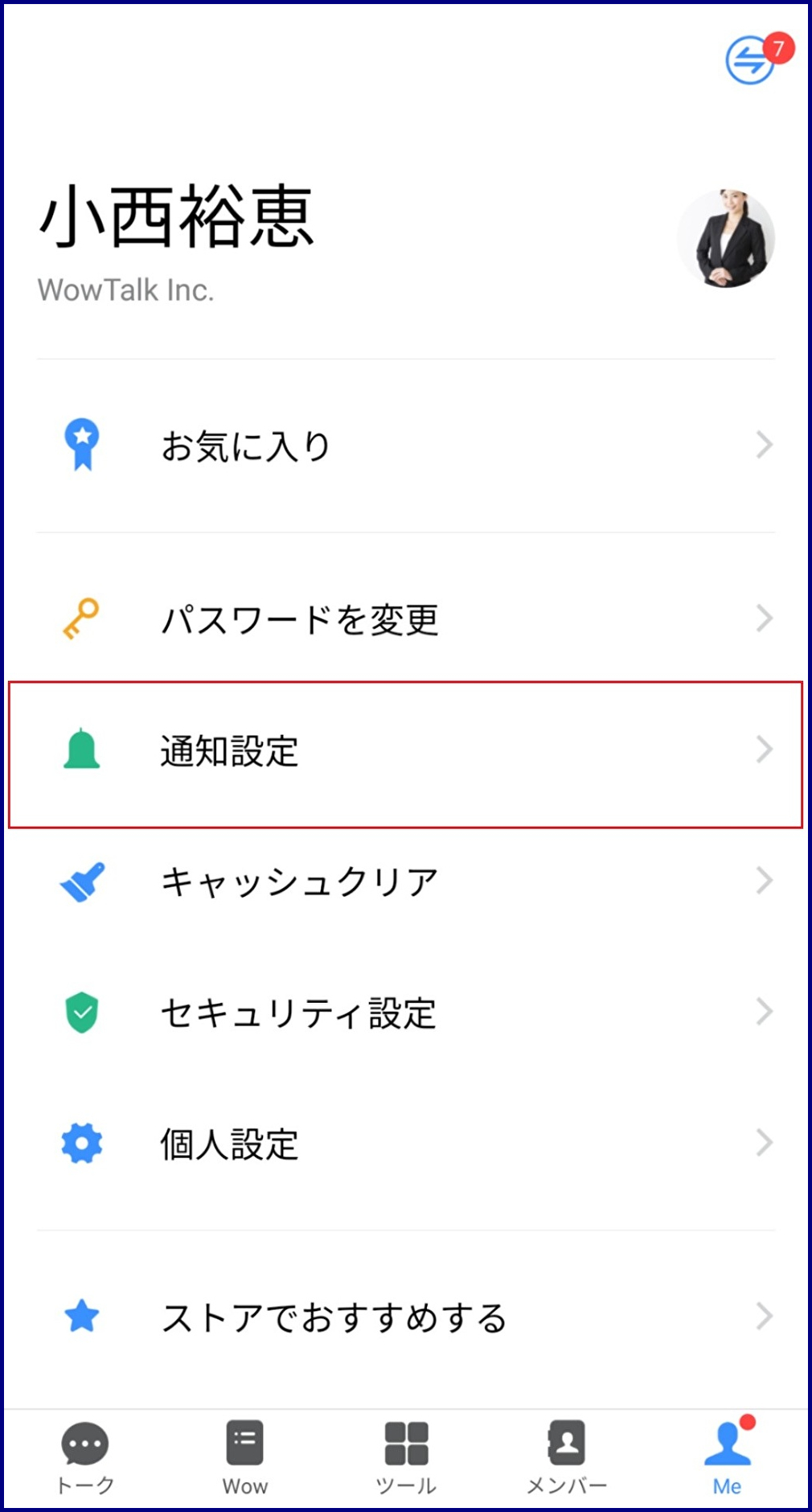This screenshot has height=1512, width=812.
Task: Select キャッシュクリア to clear cache
Action: click(405, 882)
